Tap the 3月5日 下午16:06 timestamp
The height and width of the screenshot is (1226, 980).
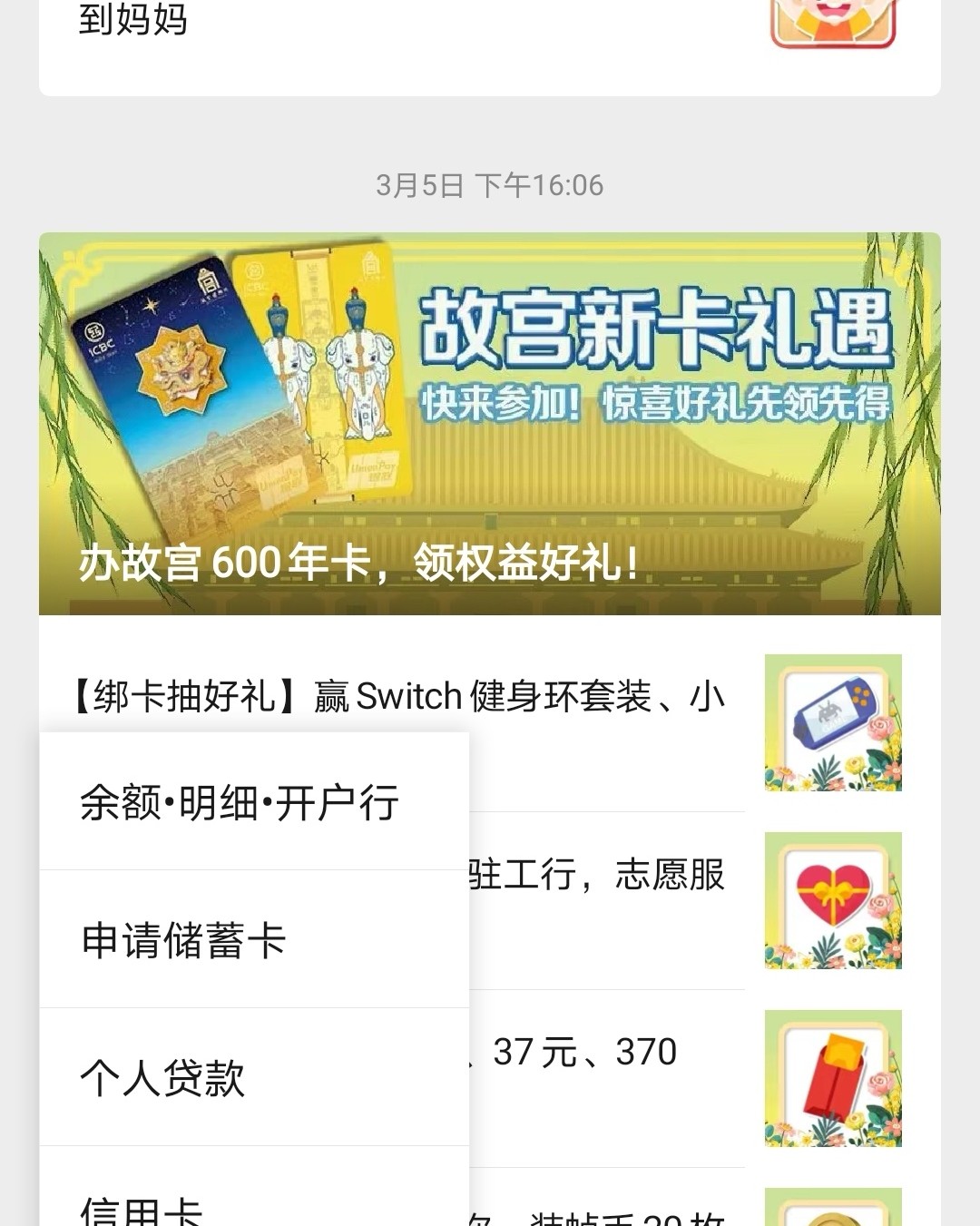point(490,185)
